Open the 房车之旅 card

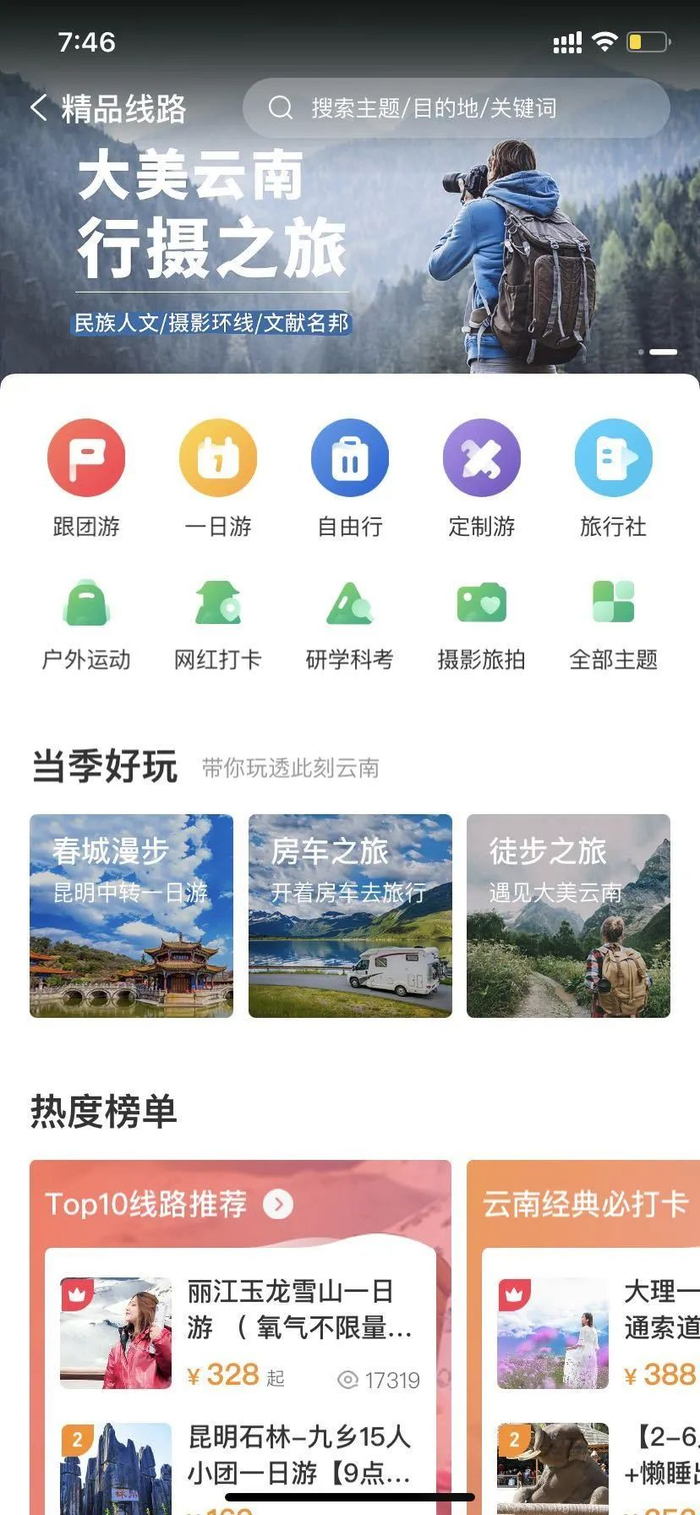coord(350,915)
